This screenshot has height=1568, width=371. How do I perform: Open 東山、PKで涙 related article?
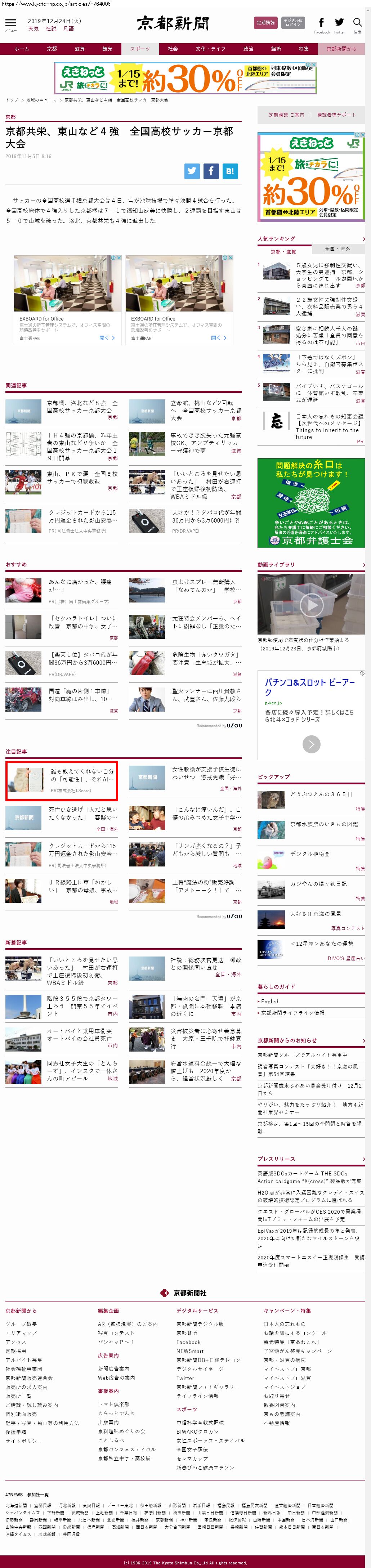click(x=82, y=478)
